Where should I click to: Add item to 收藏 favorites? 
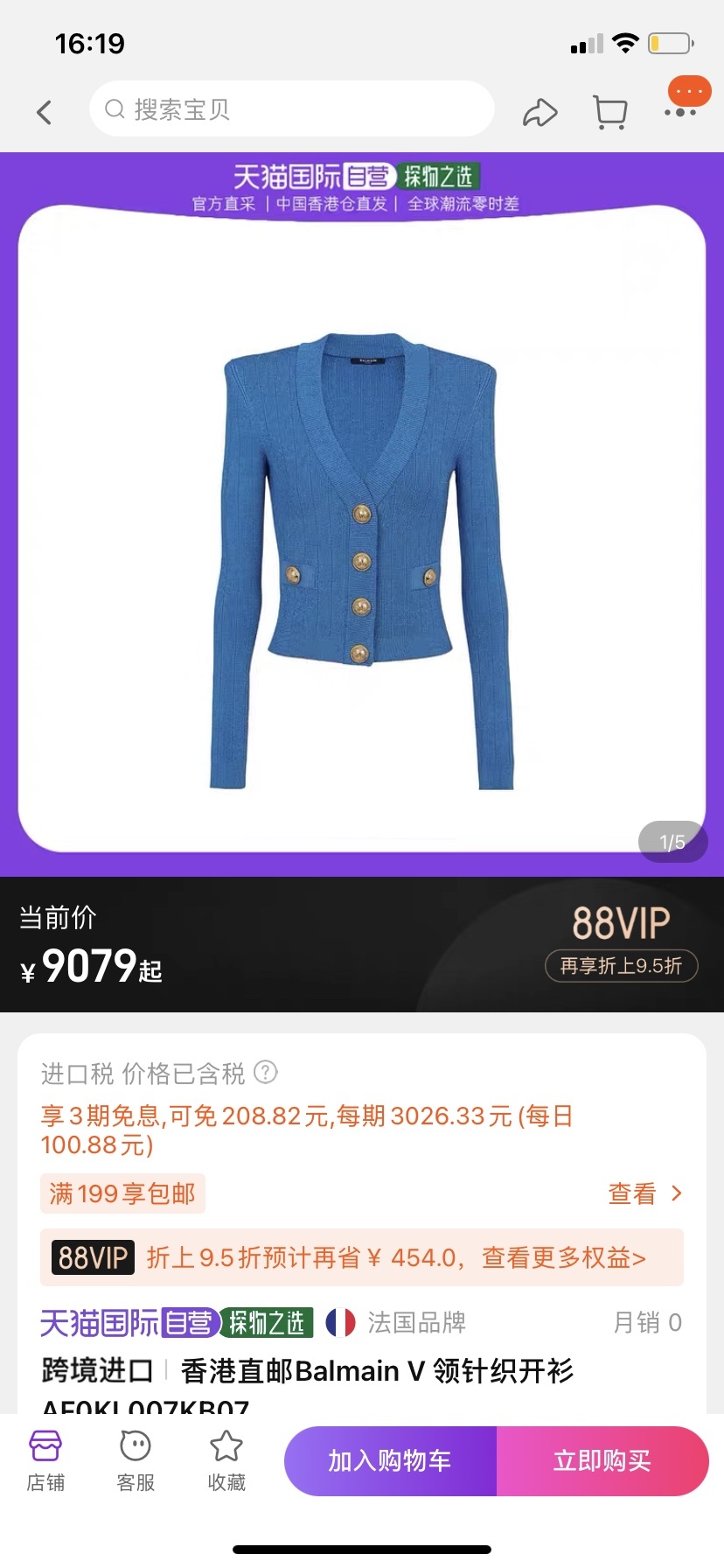tap(226, 1460)
